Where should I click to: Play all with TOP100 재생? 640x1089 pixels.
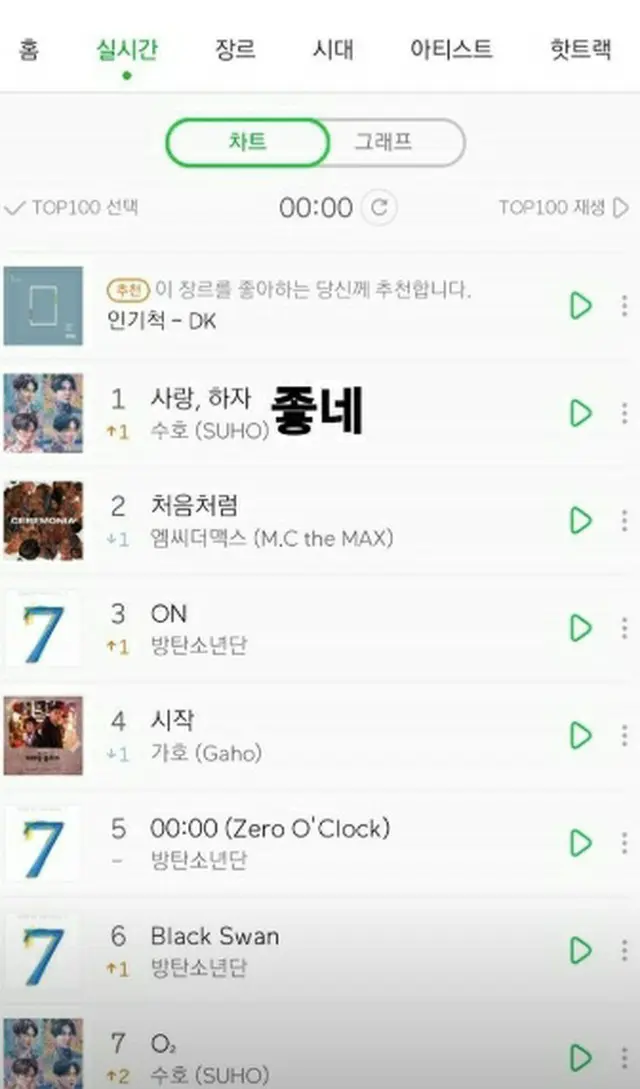tap(563, 208)
